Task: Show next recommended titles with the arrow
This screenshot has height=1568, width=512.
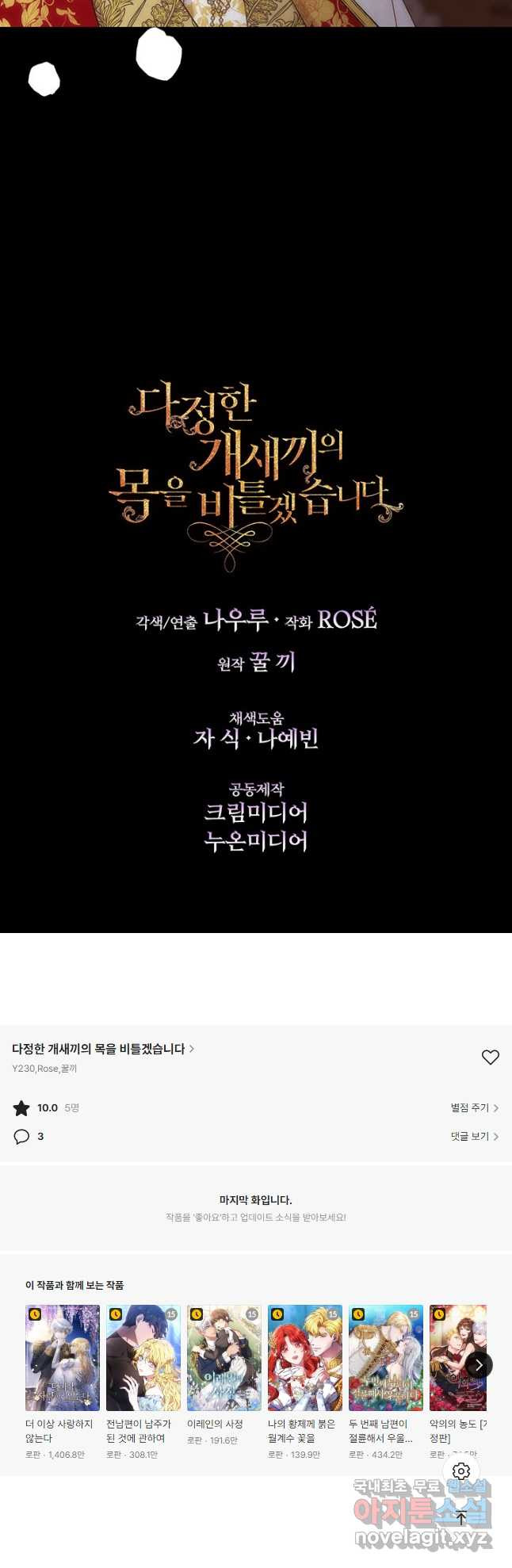Action: 478,1364
